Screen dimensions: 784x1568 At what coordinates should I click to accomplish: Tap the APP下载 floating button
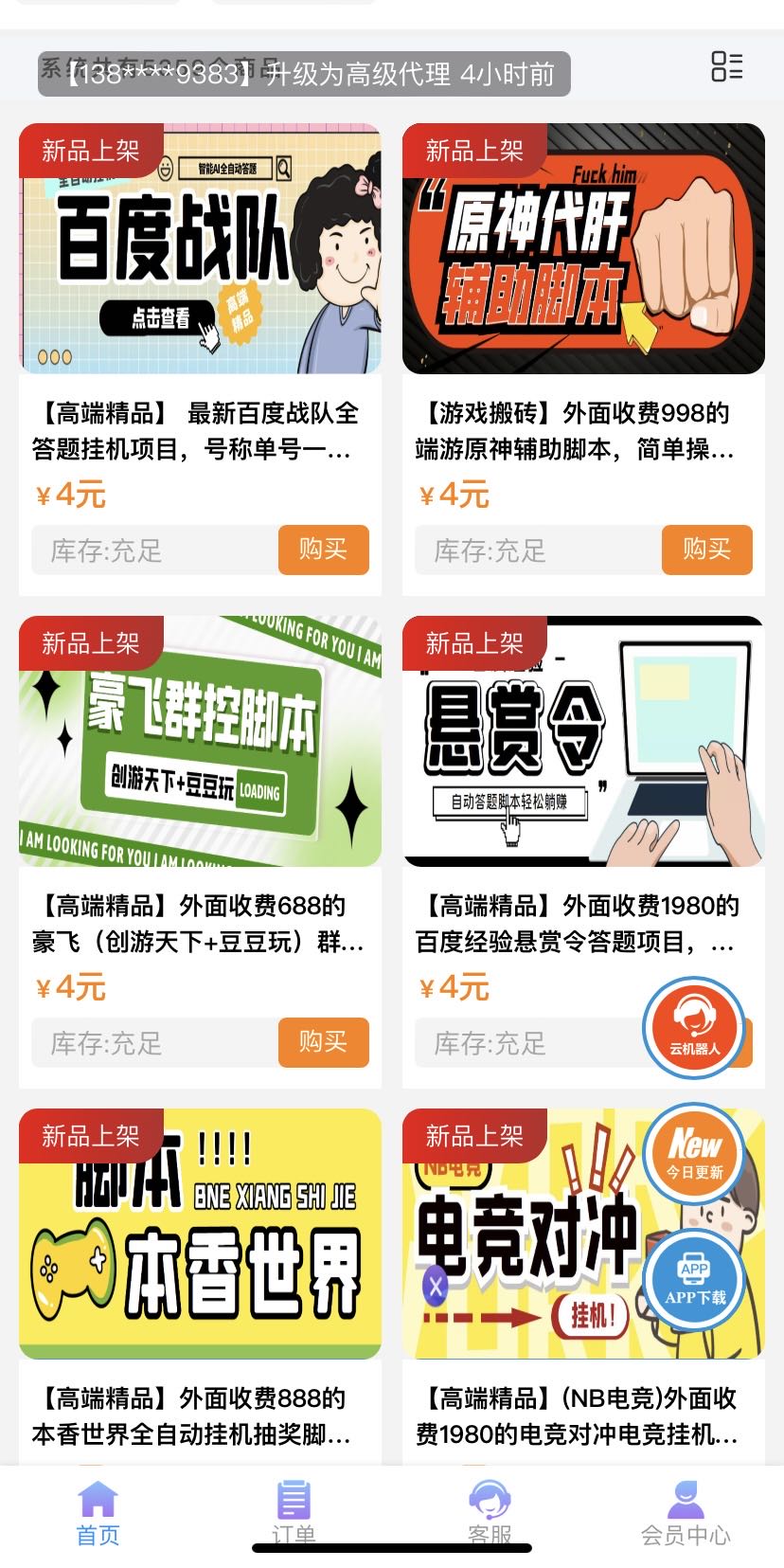(694, 1280)
